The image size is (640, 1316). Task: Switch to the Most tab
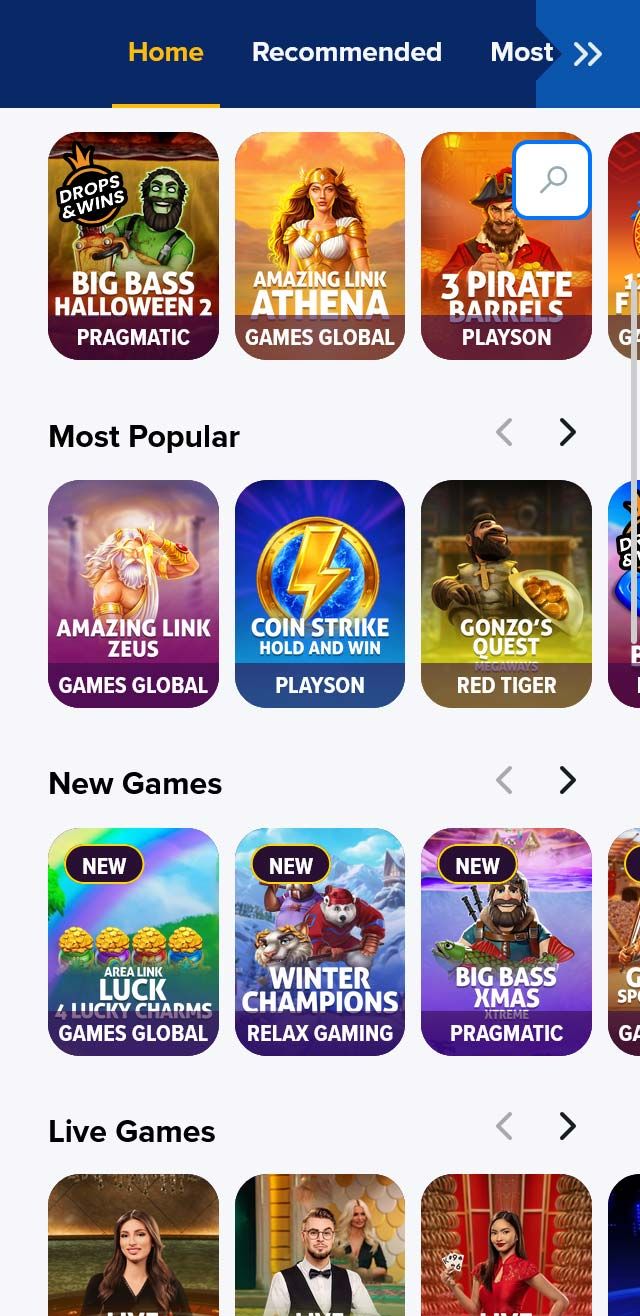pos(521,52)
